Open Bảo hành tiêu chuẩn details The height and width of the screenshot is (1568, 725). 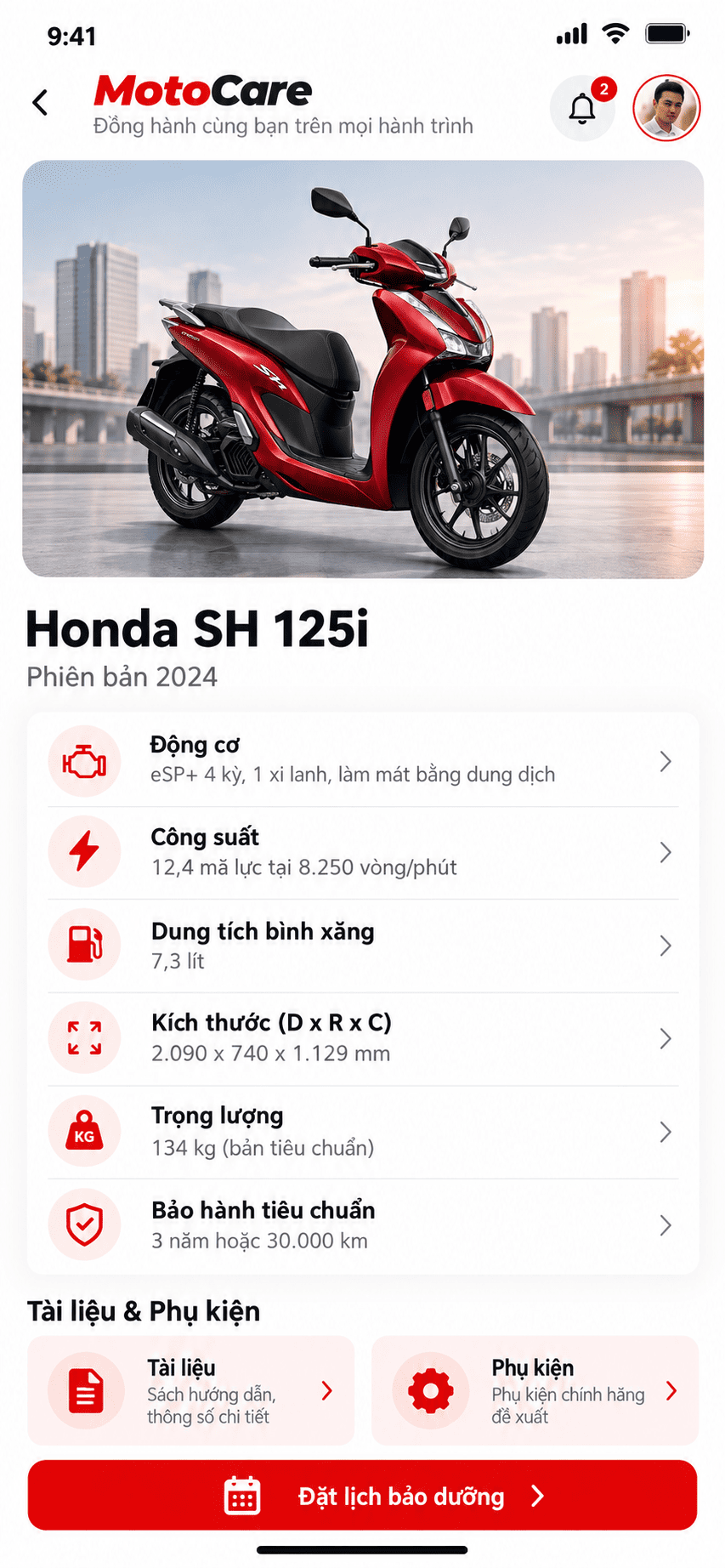click(x=363, y=1225)
